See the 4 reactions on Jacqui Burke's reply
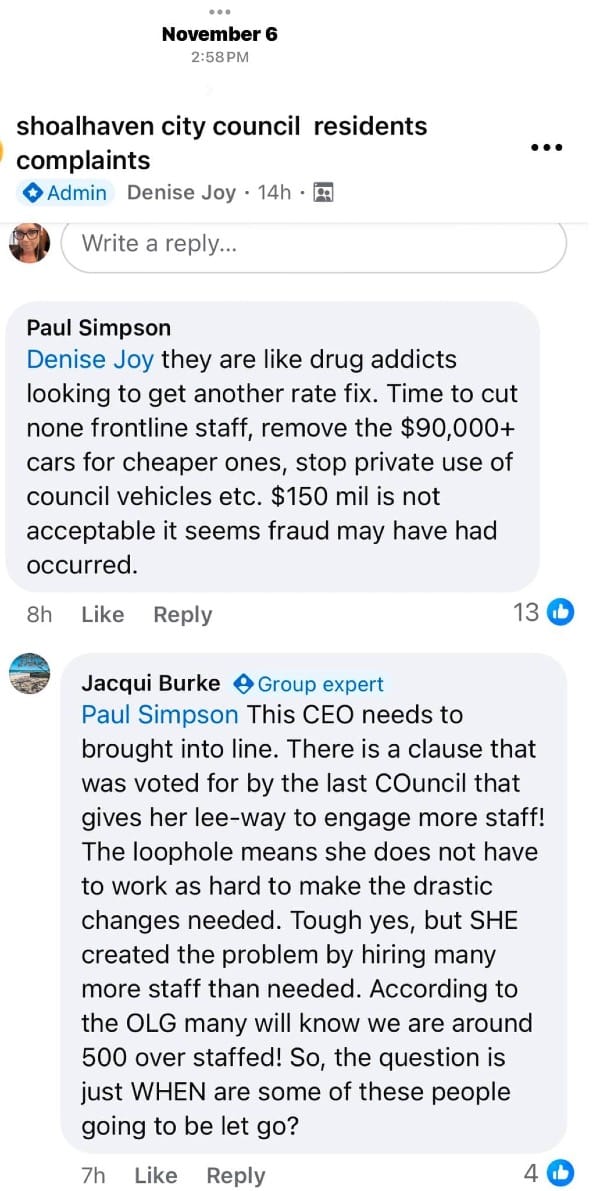This screenshot has width=600, height=1191. click(551, 1171)
